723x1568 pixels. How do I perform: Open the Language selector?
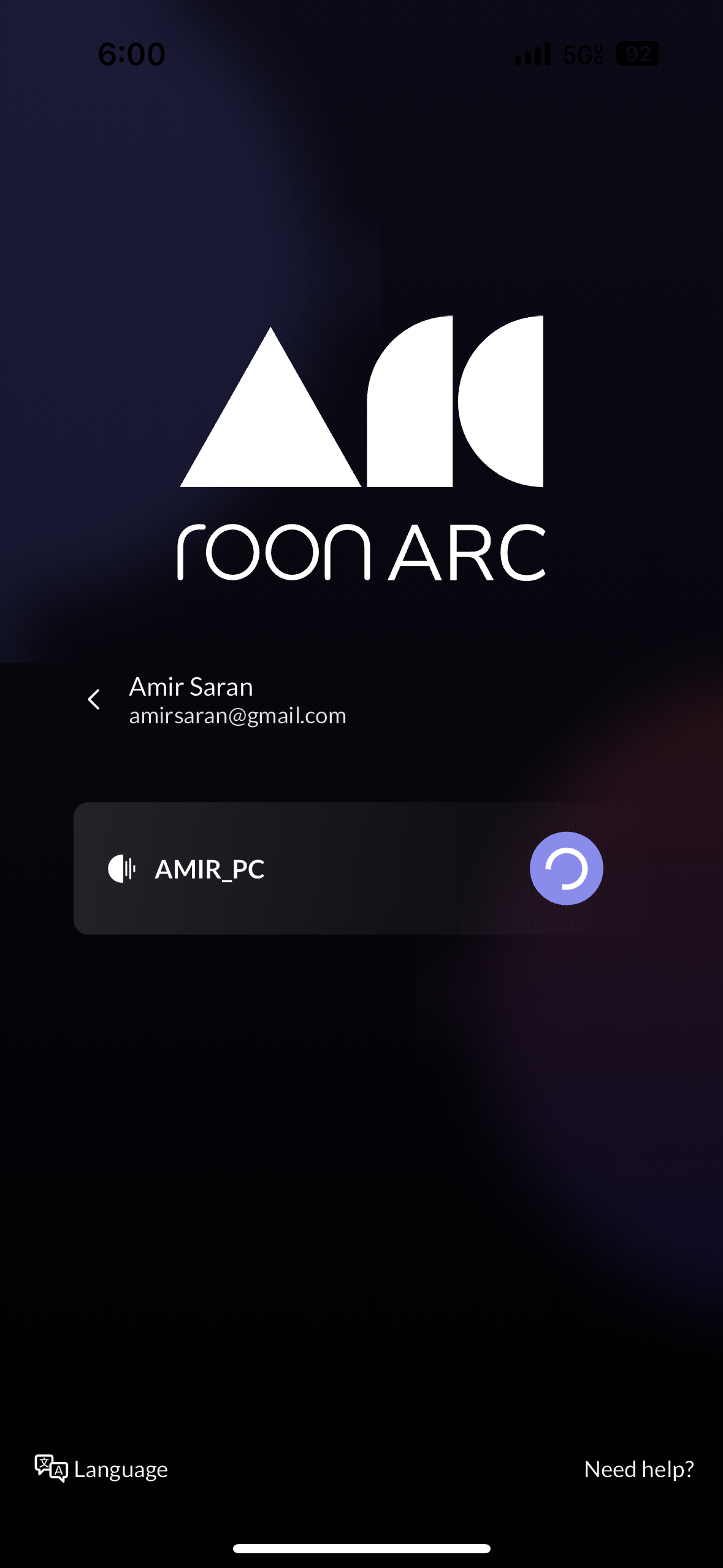pyautogui.click(x=102, y=1469)
